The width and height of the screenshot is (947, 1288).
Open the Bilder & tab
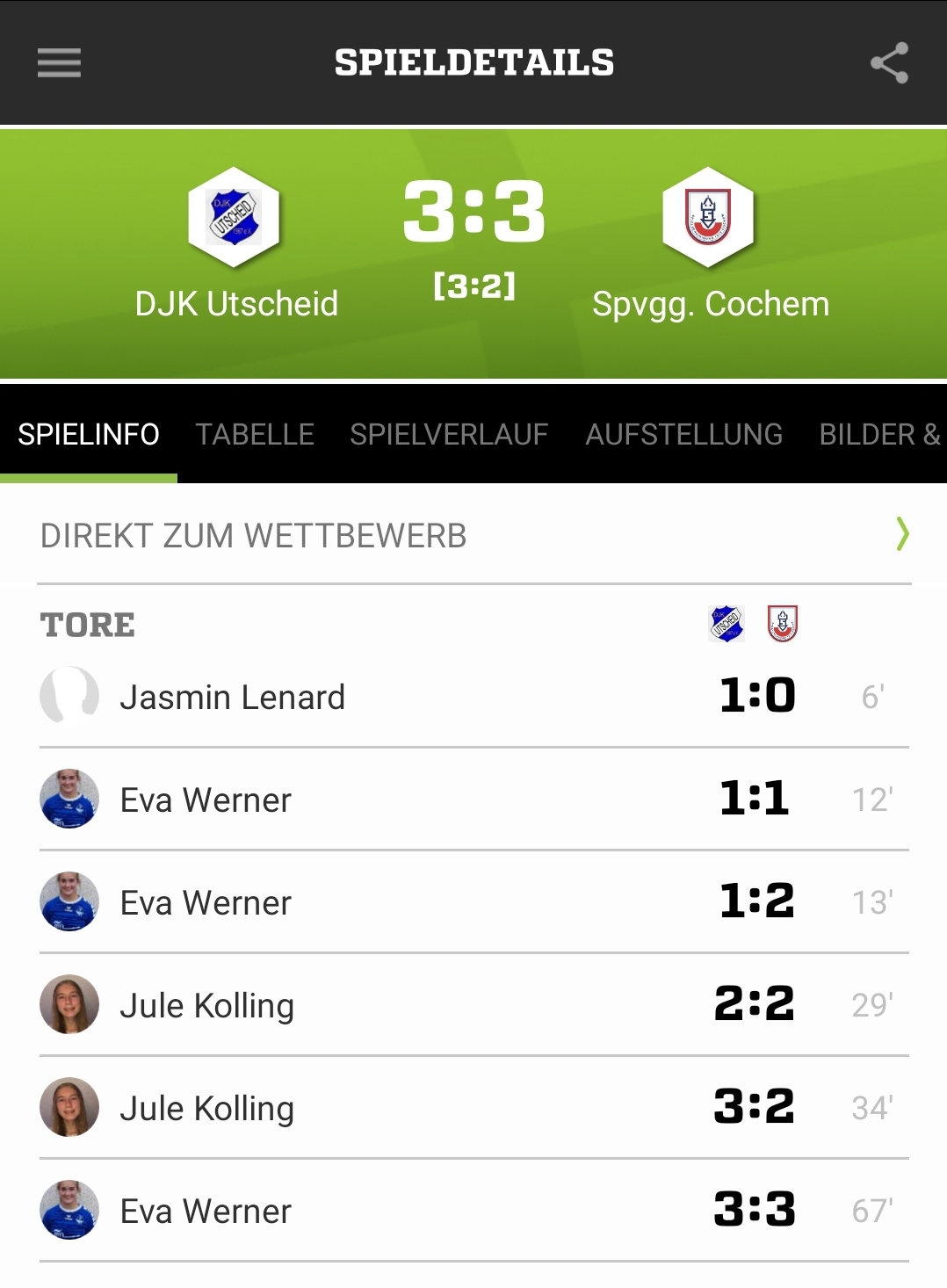click(878, 434)
